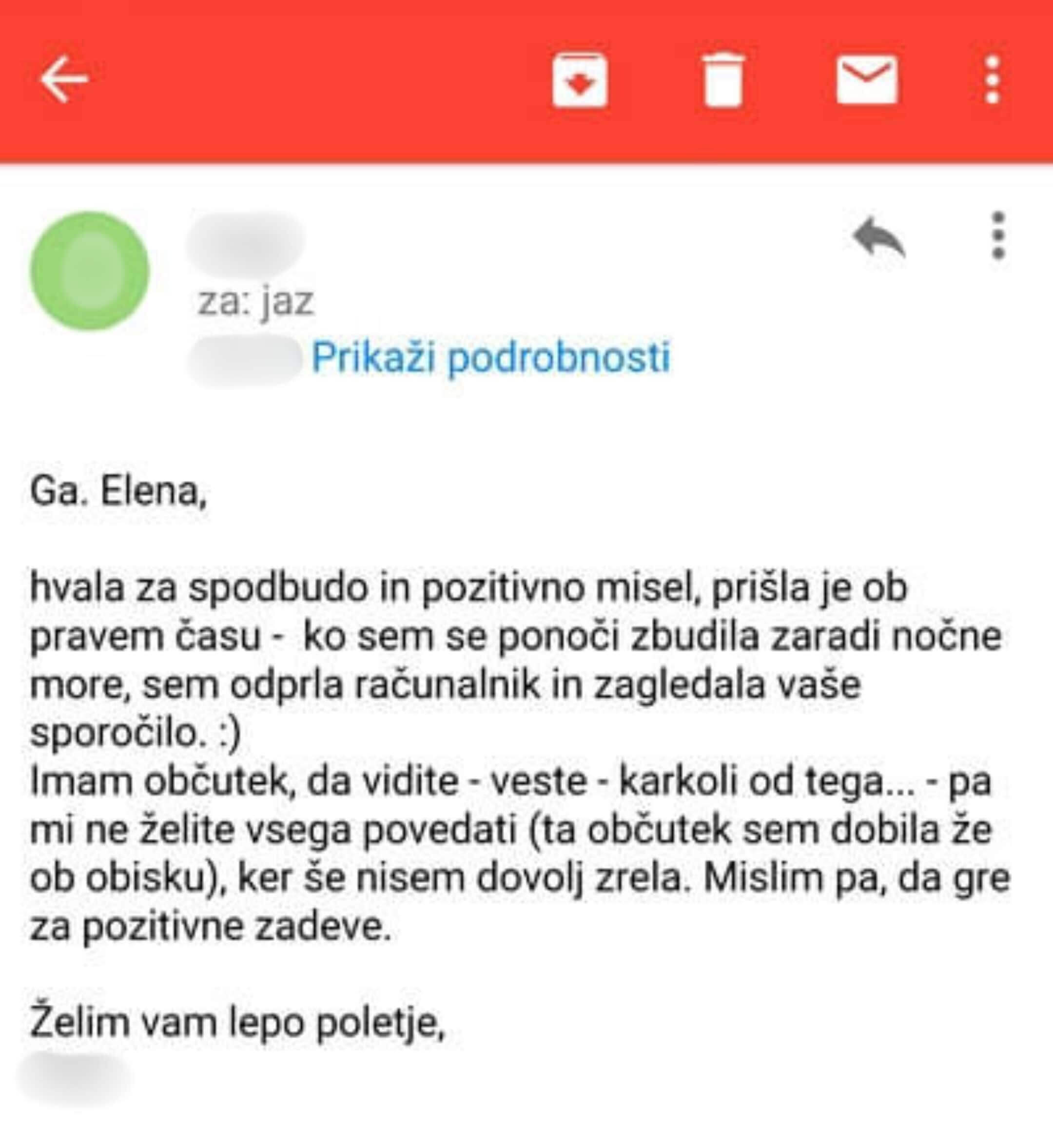
Task: Go back to the inbox
Action: tap(64, 79)
